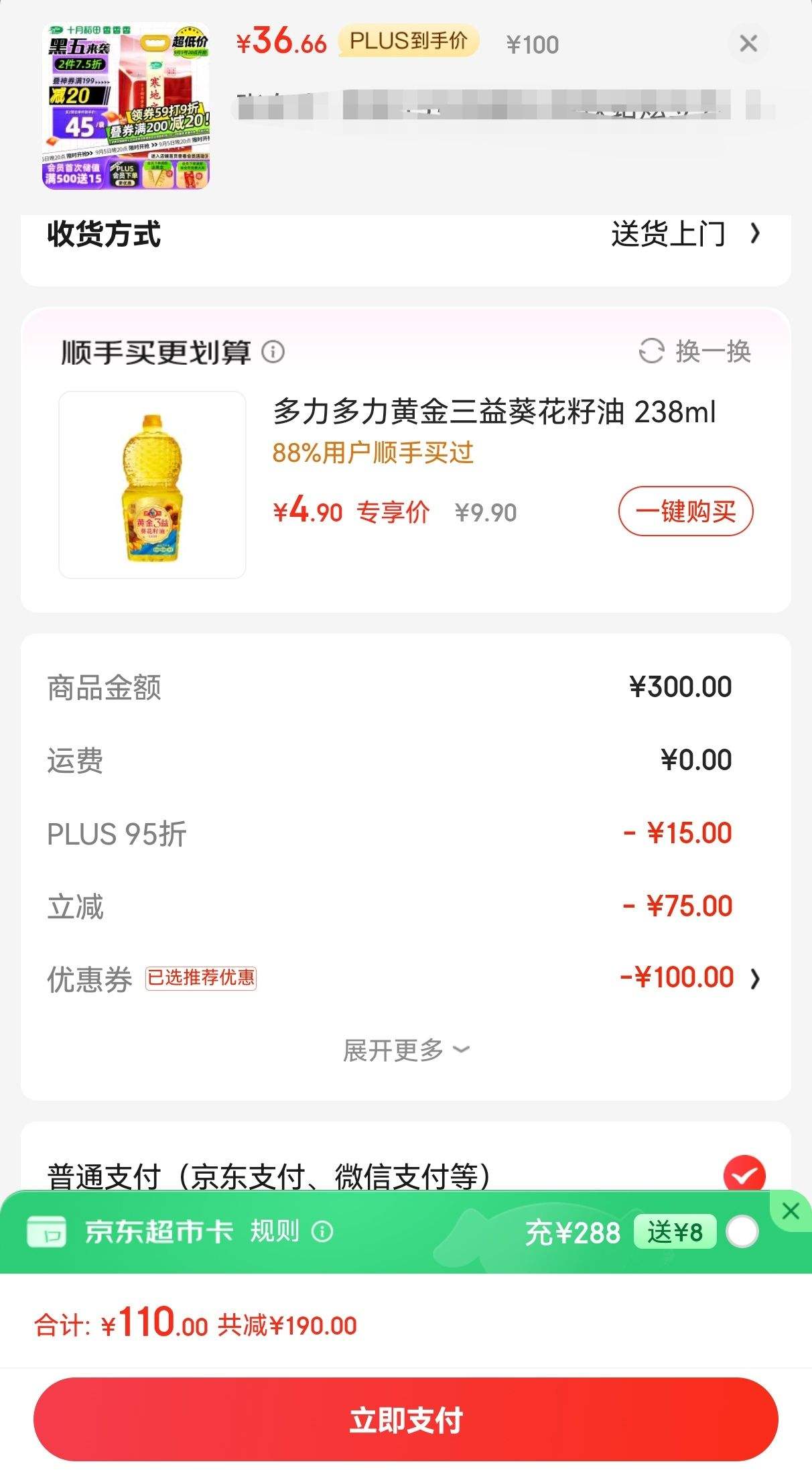Tap the 一键购买 quick buy button
Screen dimensions: 812x1470
pos(685,511)
